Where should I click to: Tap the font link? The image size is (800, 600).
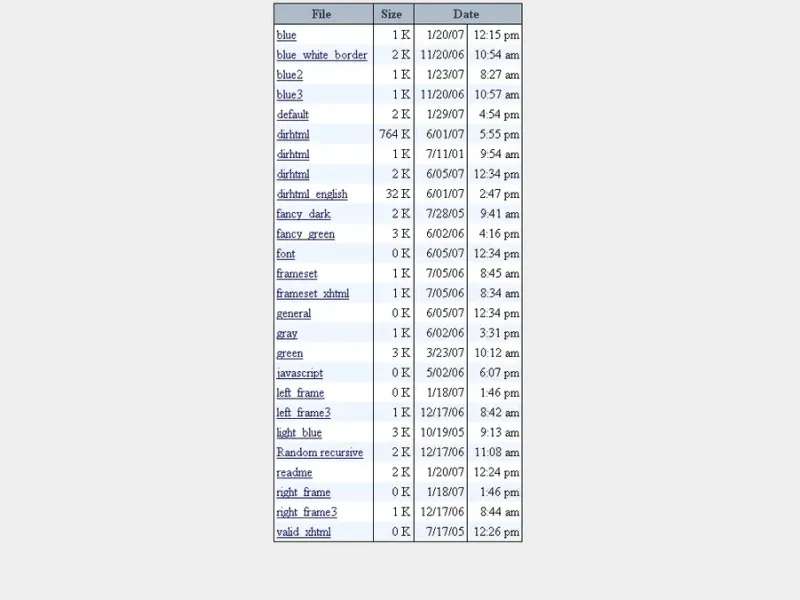285,254
